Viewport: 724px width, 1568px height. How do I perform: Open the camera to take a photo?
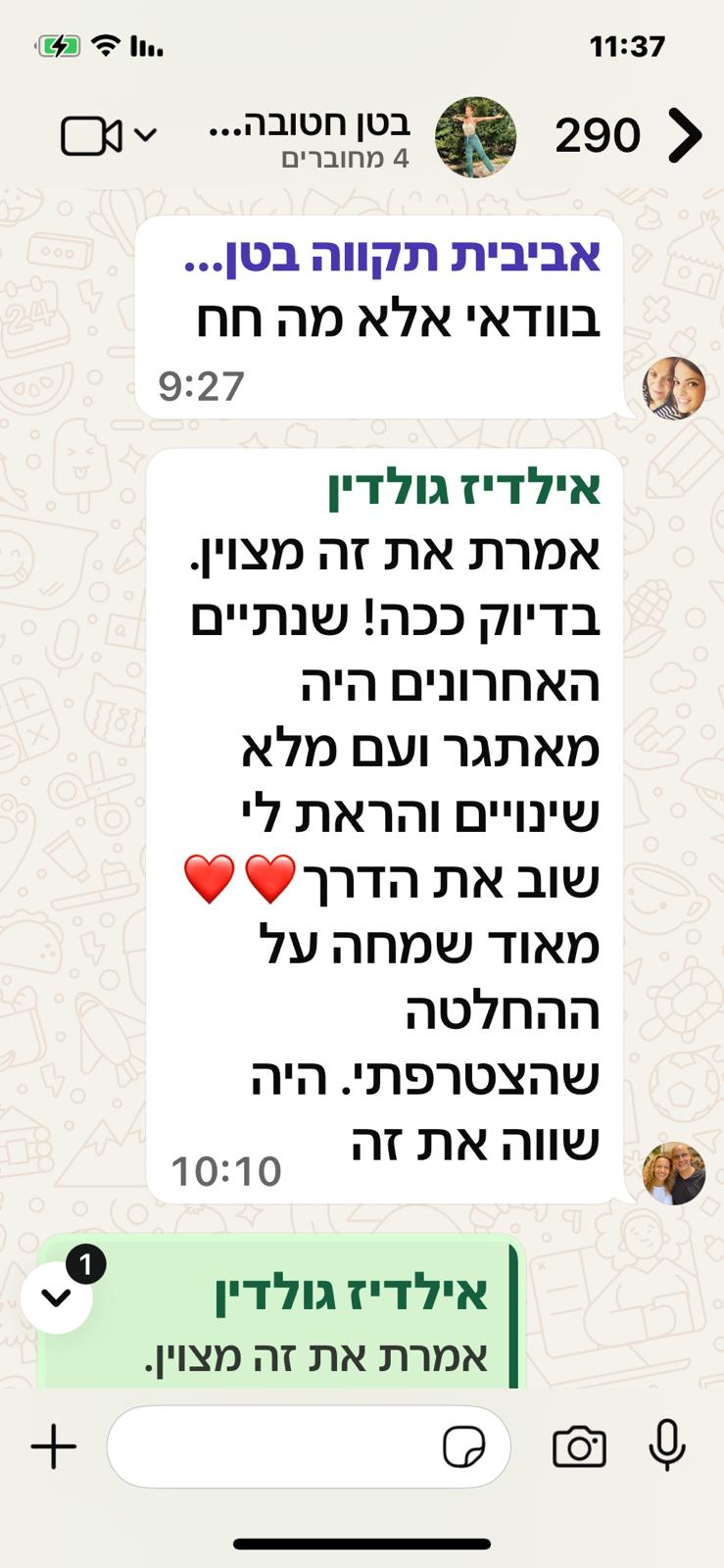(579, 1446)
